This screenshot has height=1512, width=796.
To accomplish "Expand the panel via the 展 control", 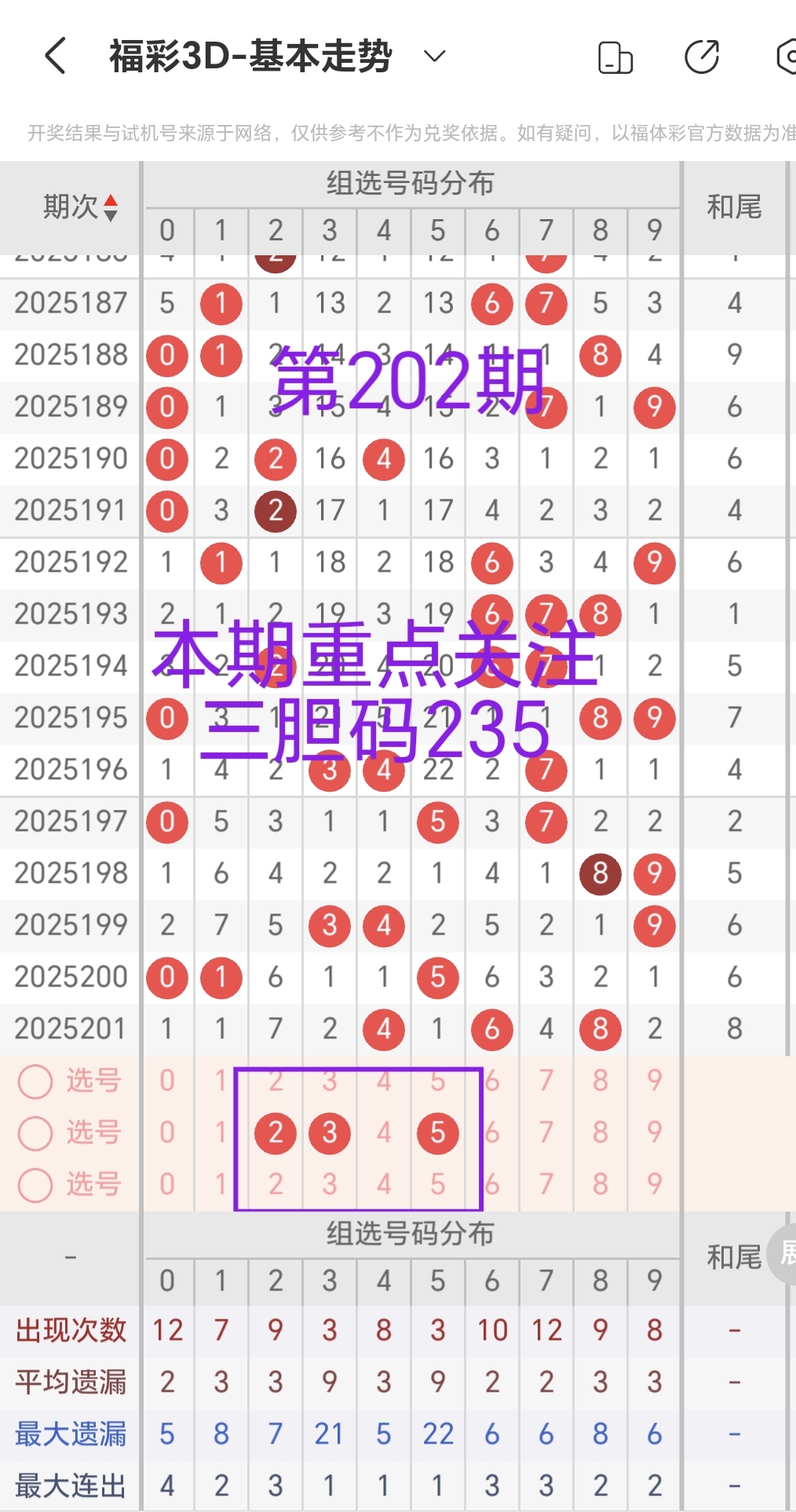I will [x=787, y=1254].
